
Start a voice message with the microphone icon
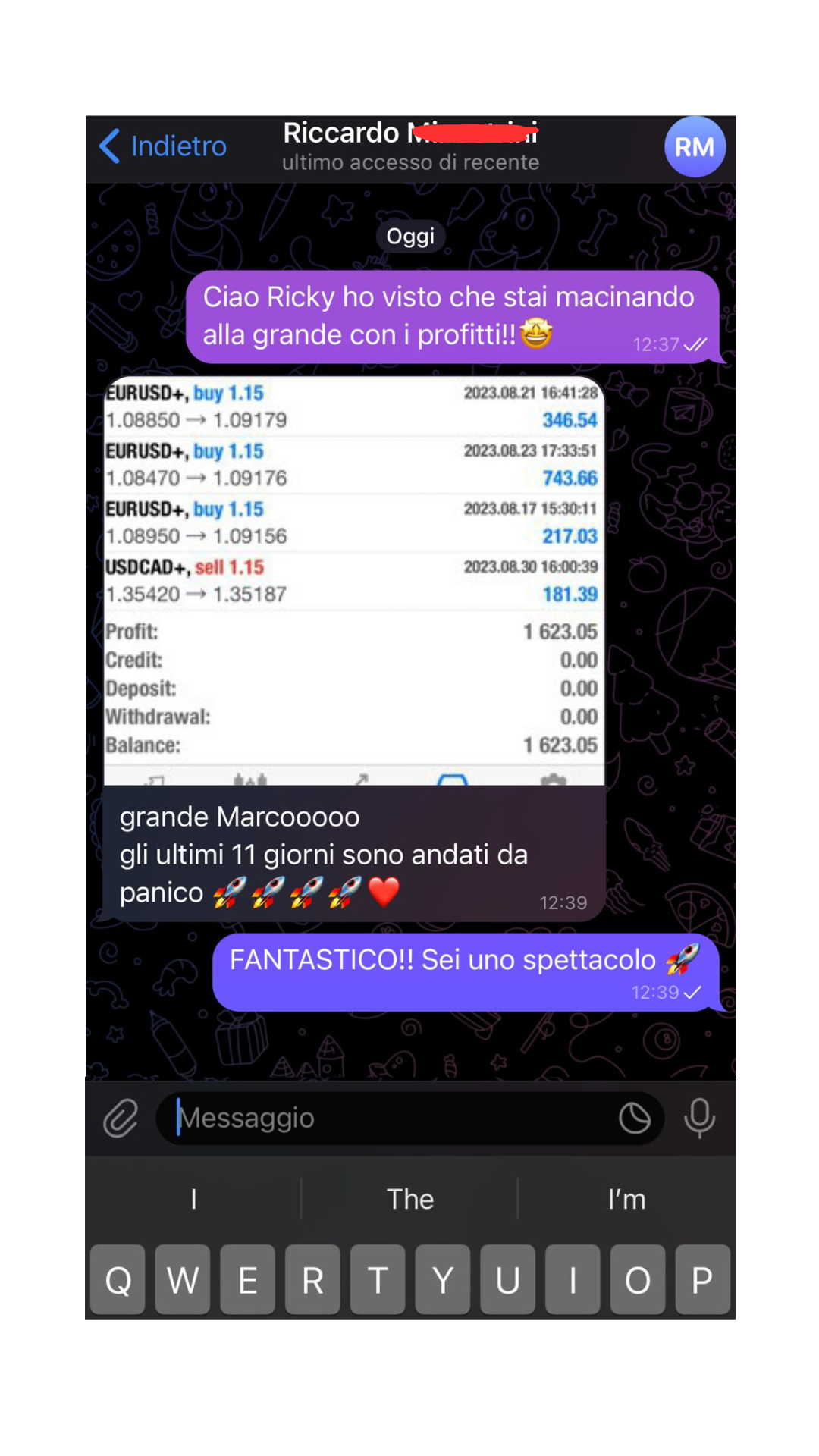[699, 1117]
